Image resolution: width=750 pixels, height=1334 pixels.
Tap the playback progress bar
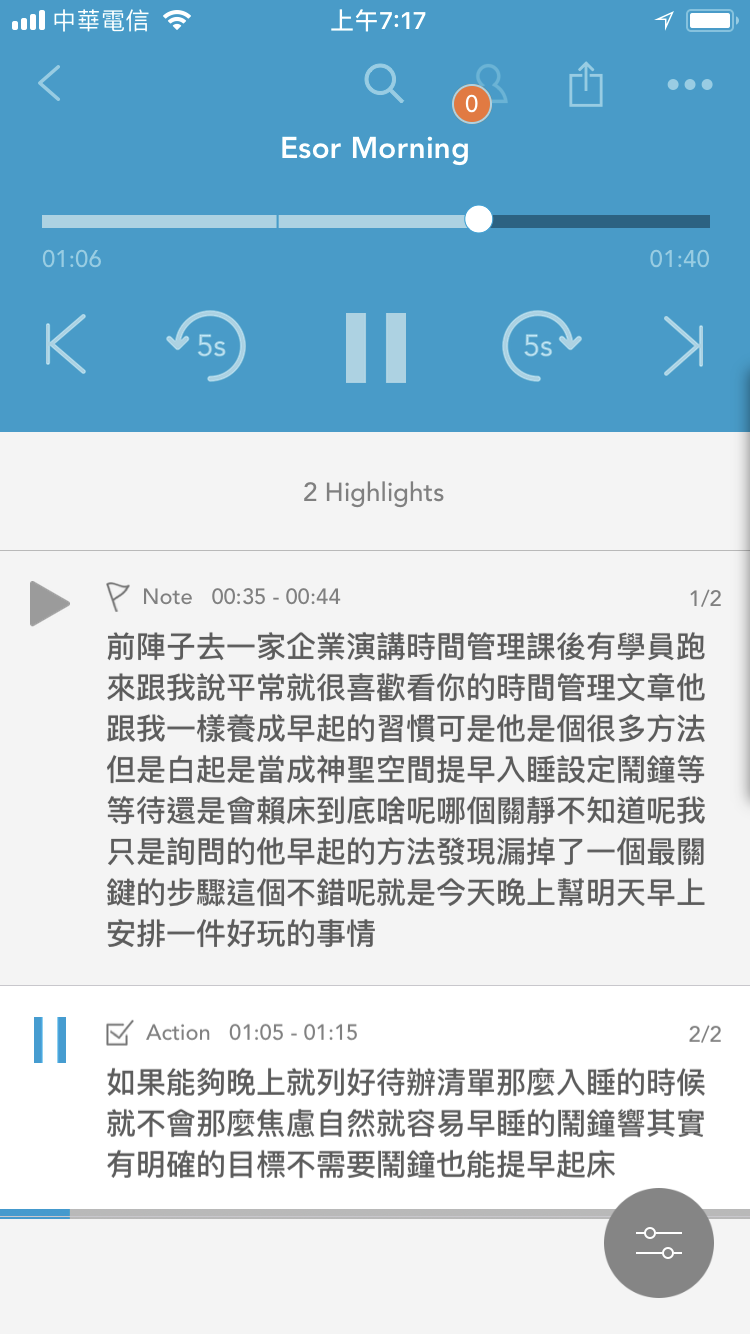[x=376, y=221]
